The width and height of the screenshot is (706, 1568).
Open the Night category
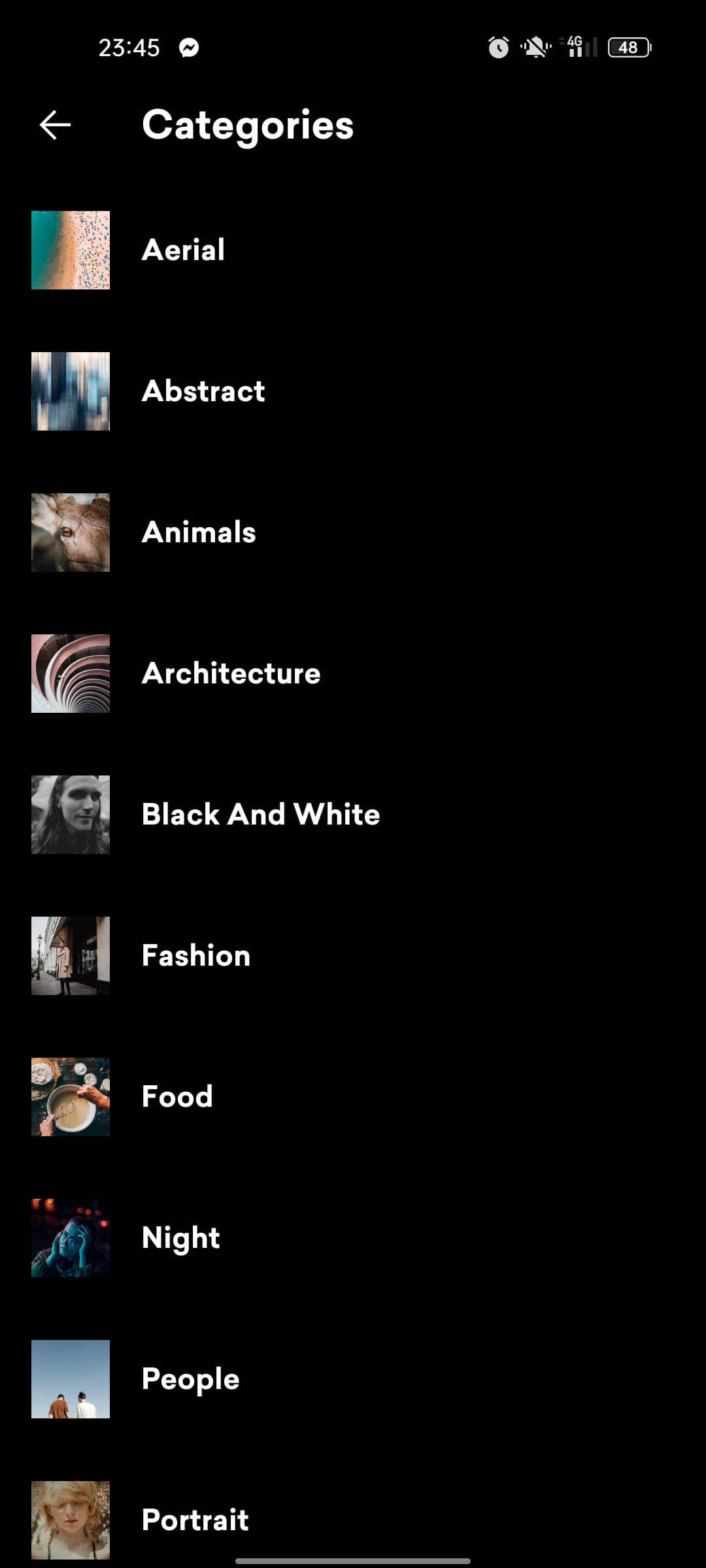tap(181, 1238)
